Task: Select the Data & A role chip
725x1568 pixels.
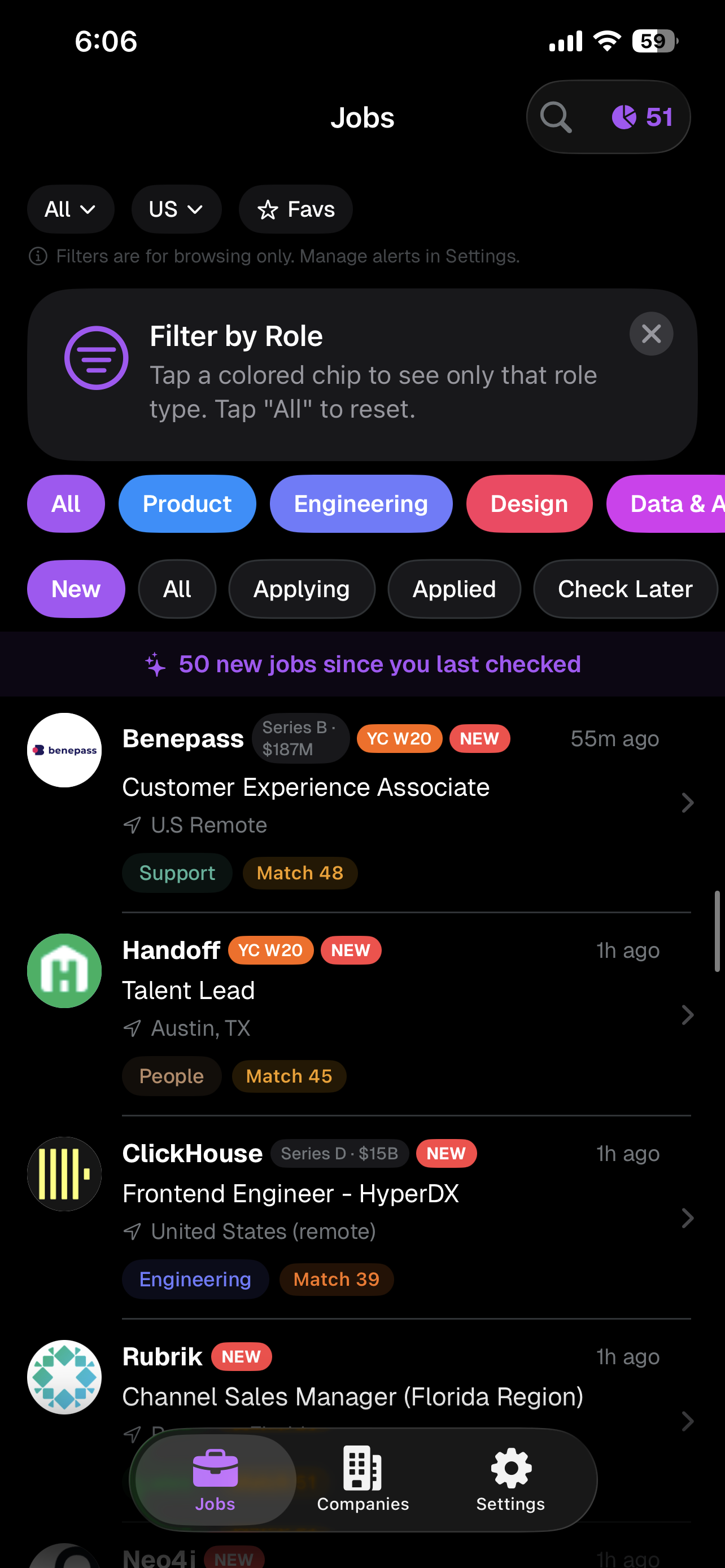Action: (670, 504)
